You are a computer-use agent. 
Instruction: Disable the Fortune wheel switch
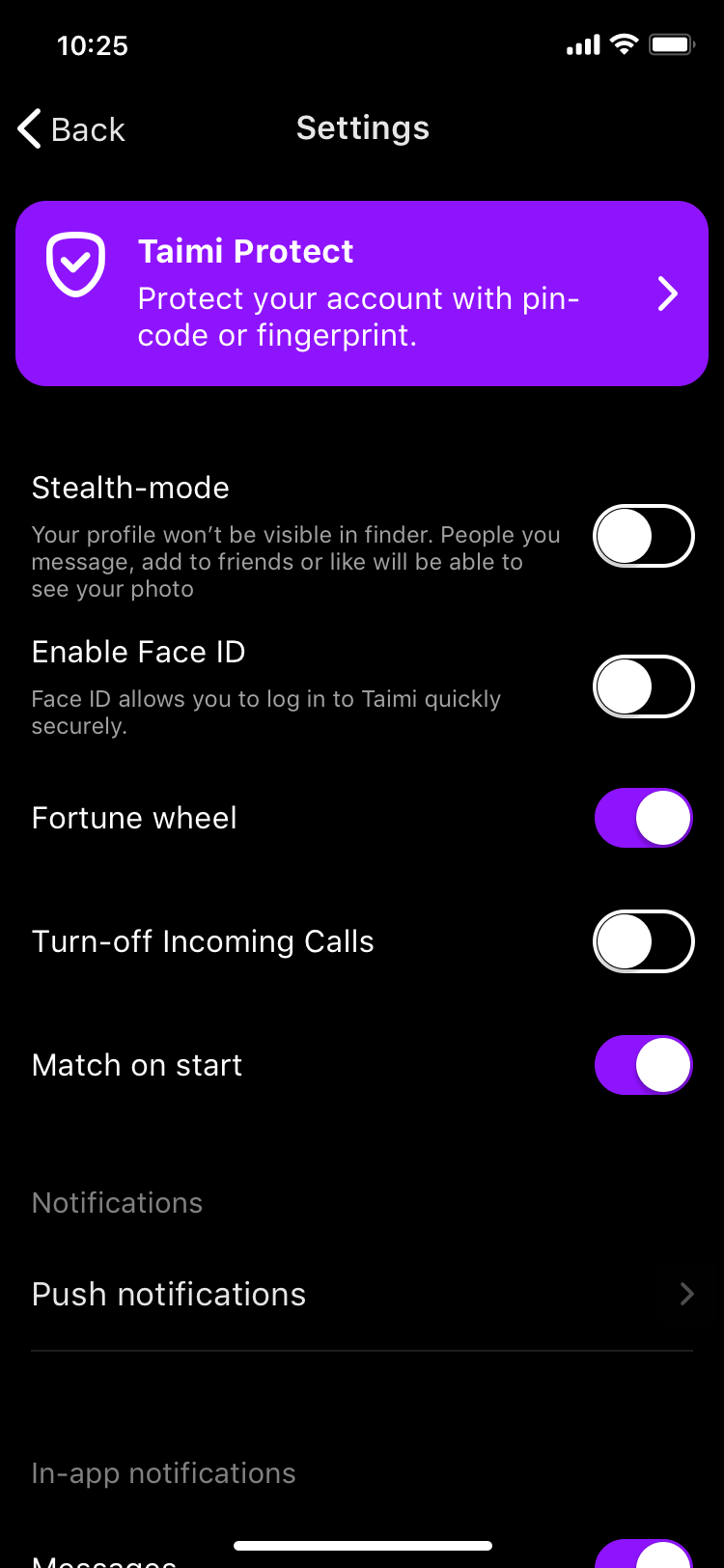(x=643, y=818)
